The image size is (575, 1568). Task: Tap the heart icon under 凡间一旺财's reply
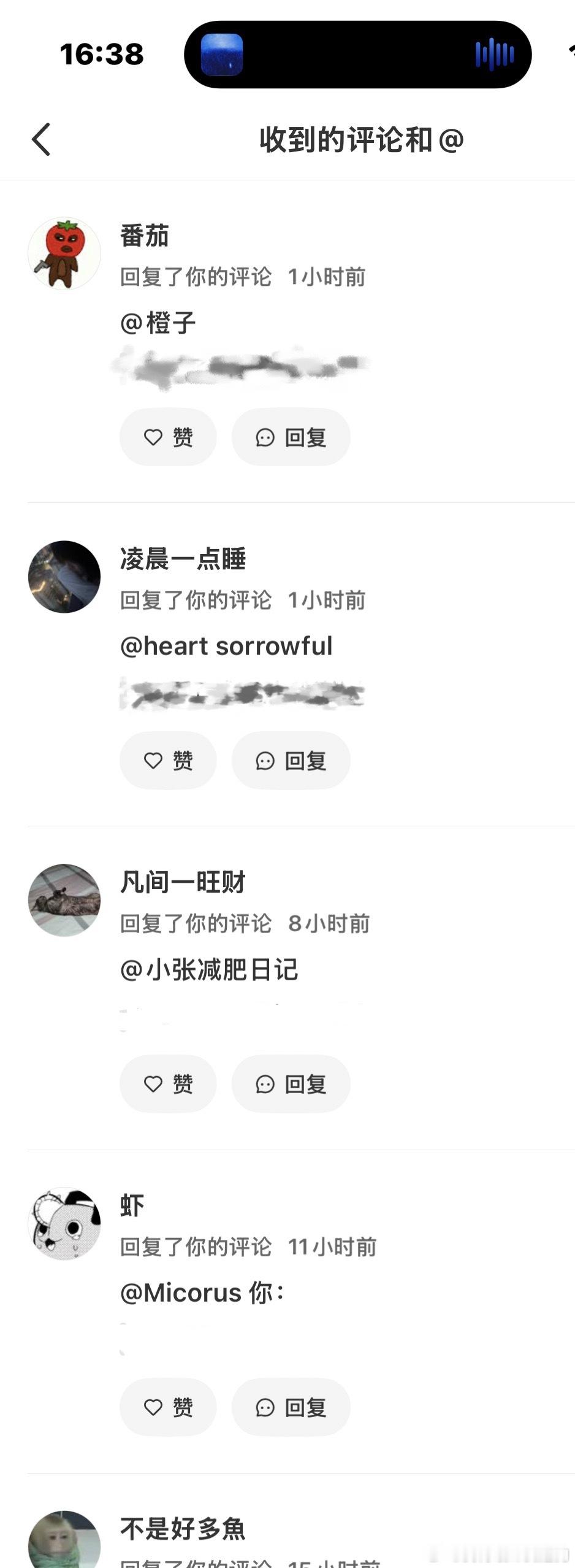[x=152, y=1083]
